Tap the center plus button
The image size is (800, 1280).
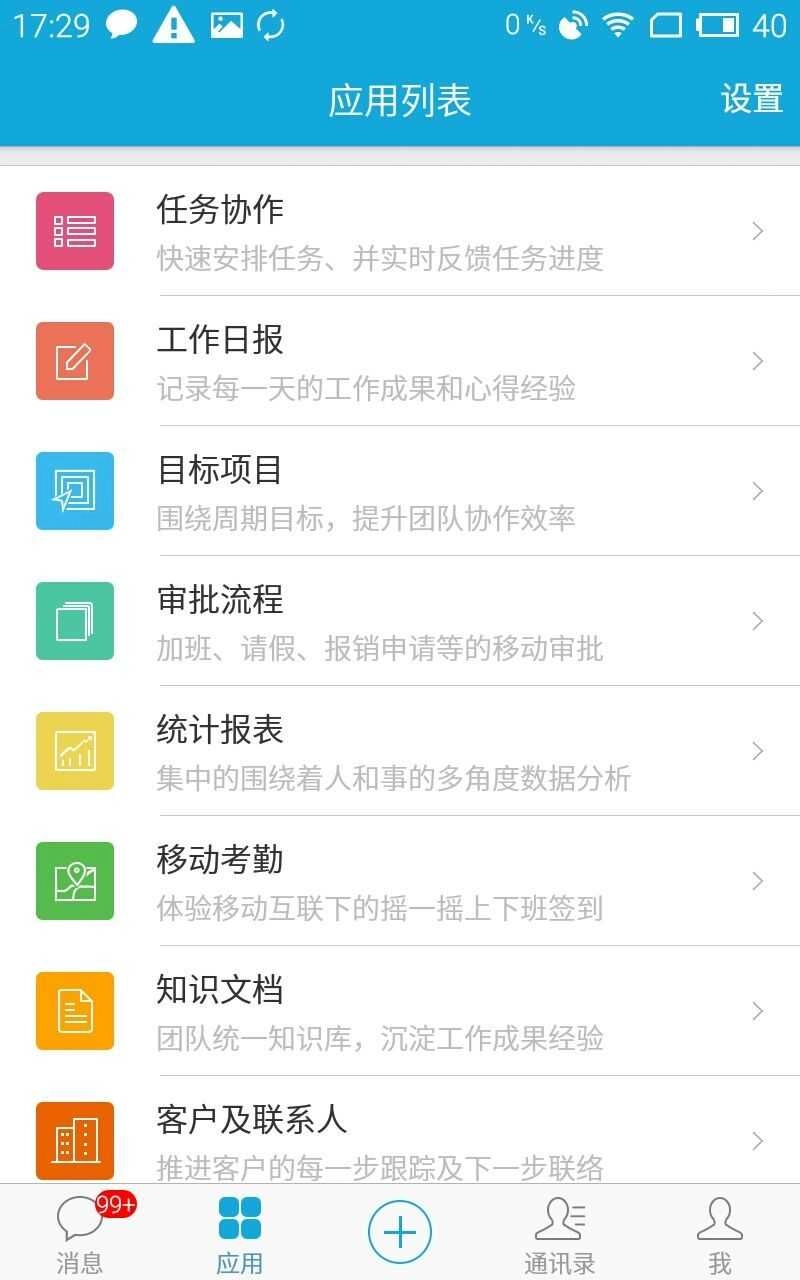coord(399,1231)
